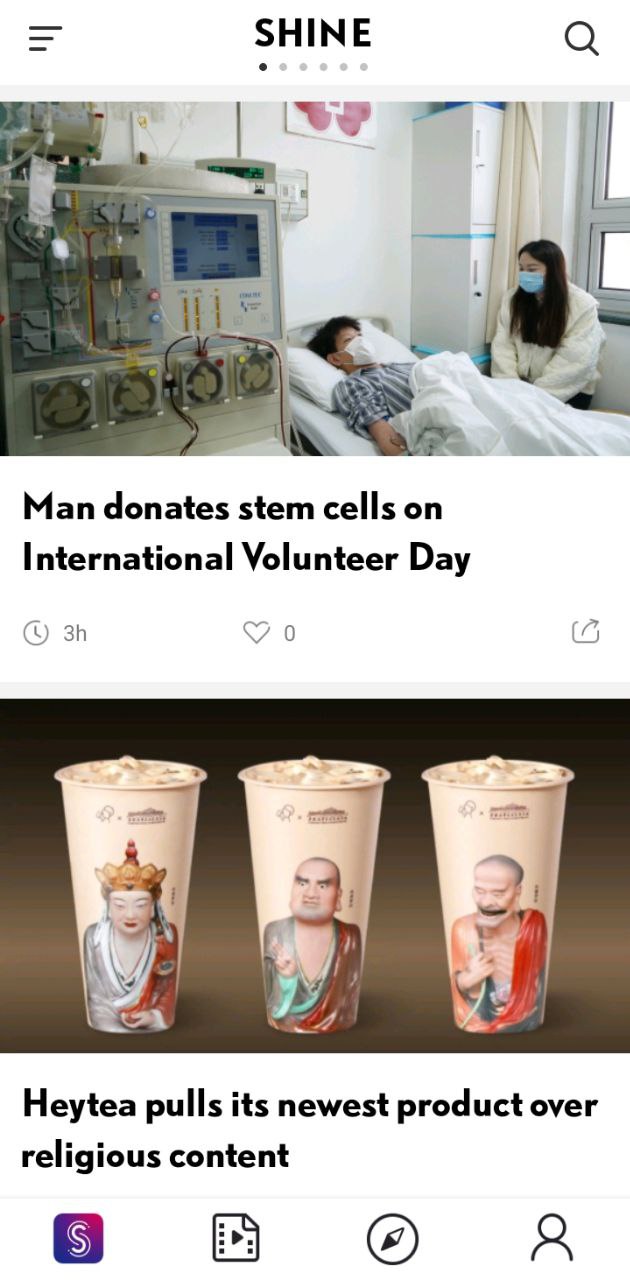Share the stem cell donation article
630x1280 pixels.
[585, 631]
